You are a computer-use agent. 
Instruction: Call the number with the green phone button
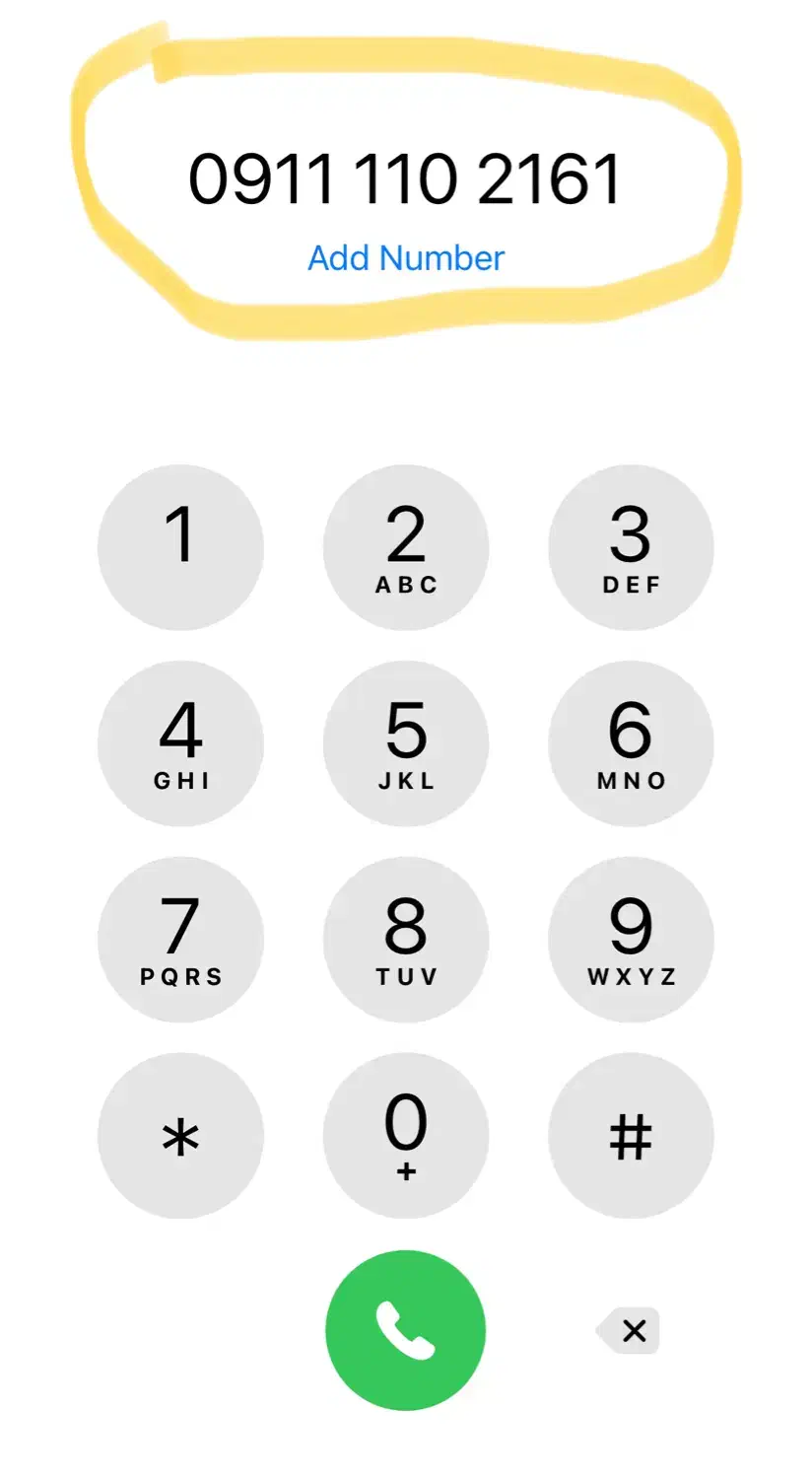(406, 1330)
